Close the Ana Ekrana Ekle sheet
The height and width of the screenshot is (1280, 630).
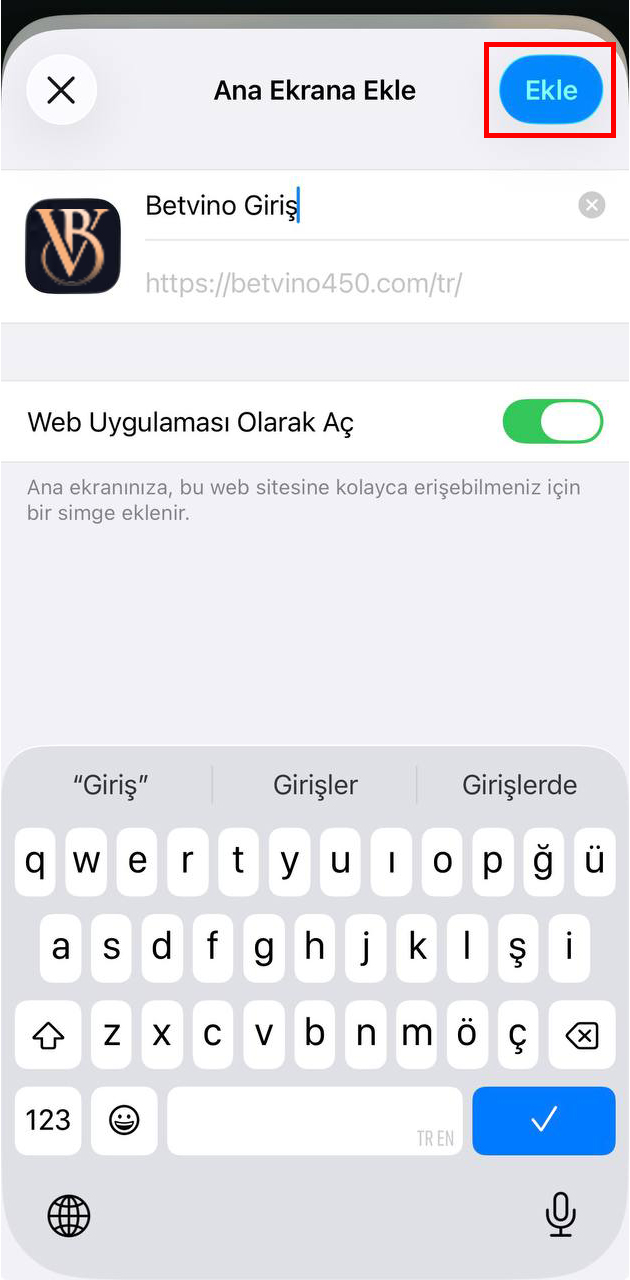[x=61, y=90]
